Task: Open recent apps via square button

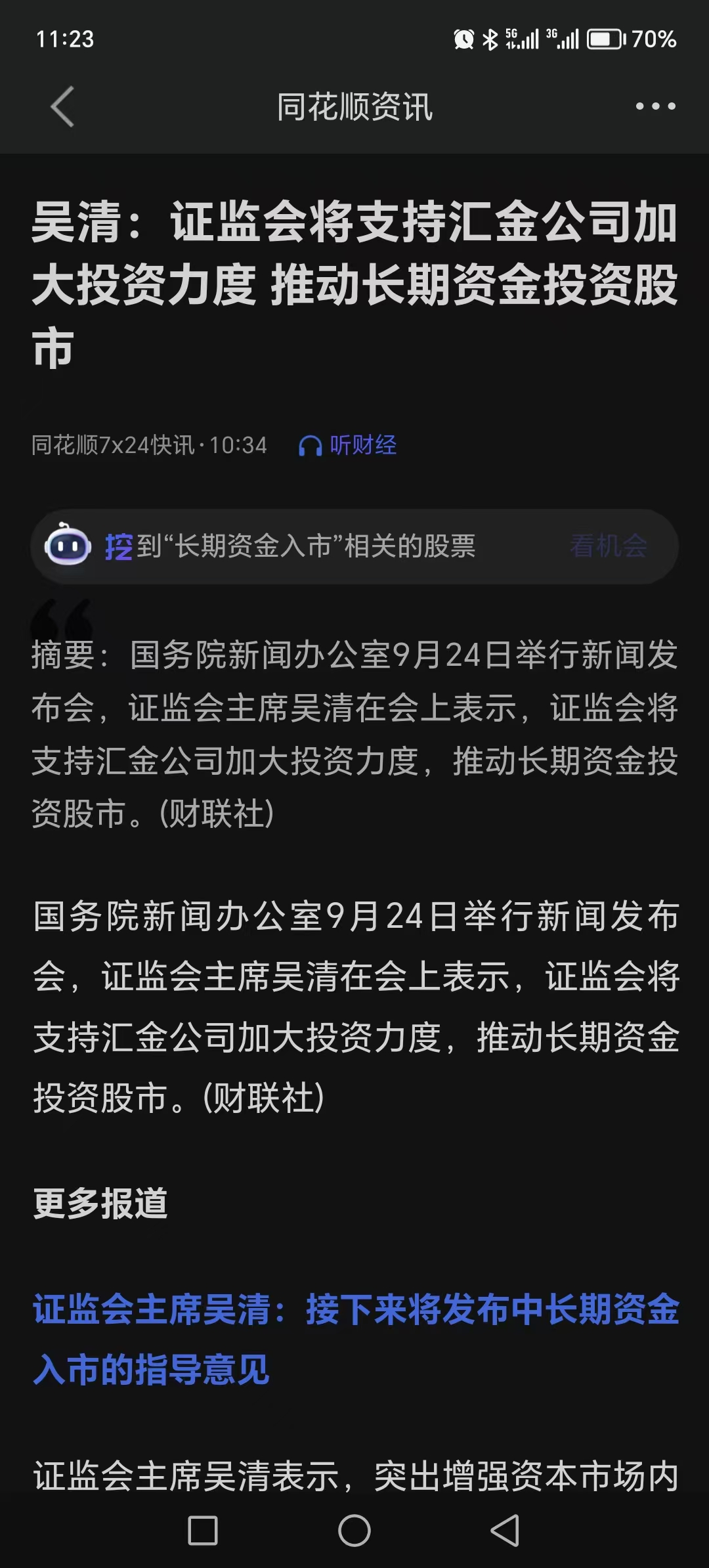Action: tap(203, 1531)
